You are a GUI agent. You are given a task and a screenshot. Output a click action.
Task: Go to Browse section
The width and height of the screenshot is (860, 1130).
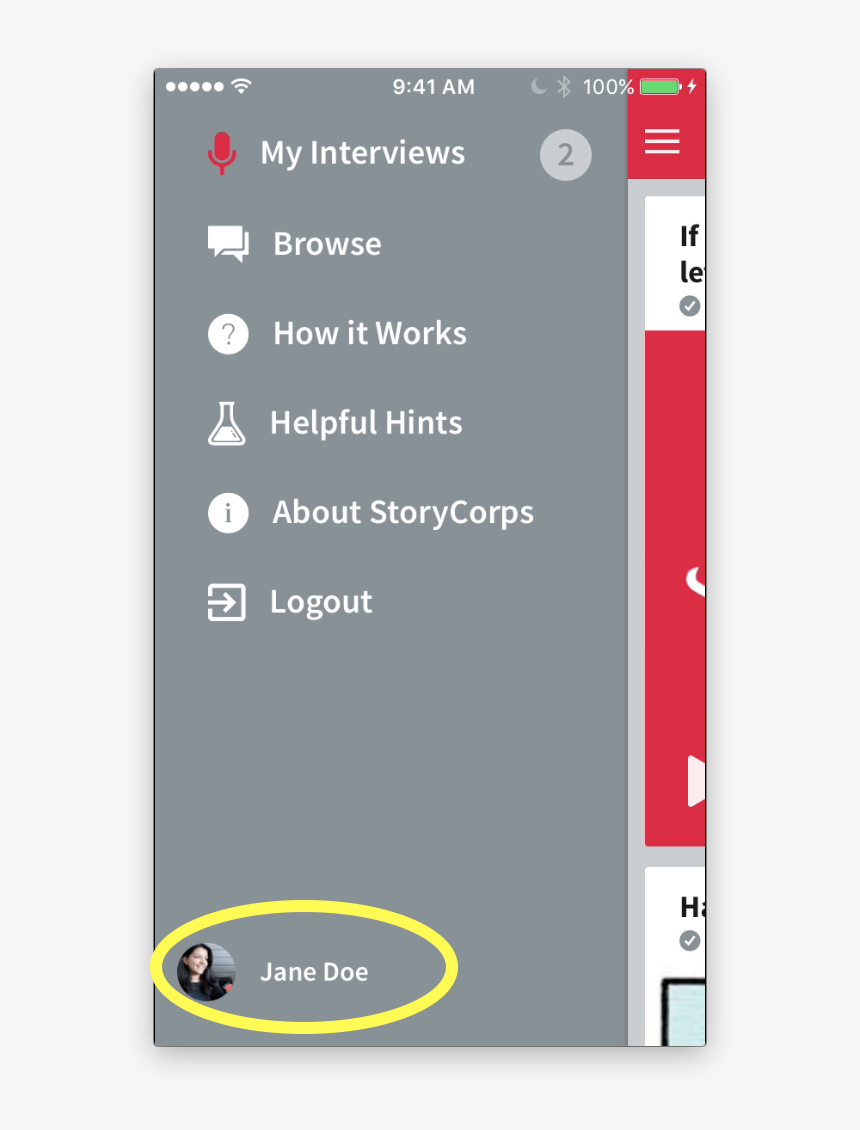tap(327, 244)
